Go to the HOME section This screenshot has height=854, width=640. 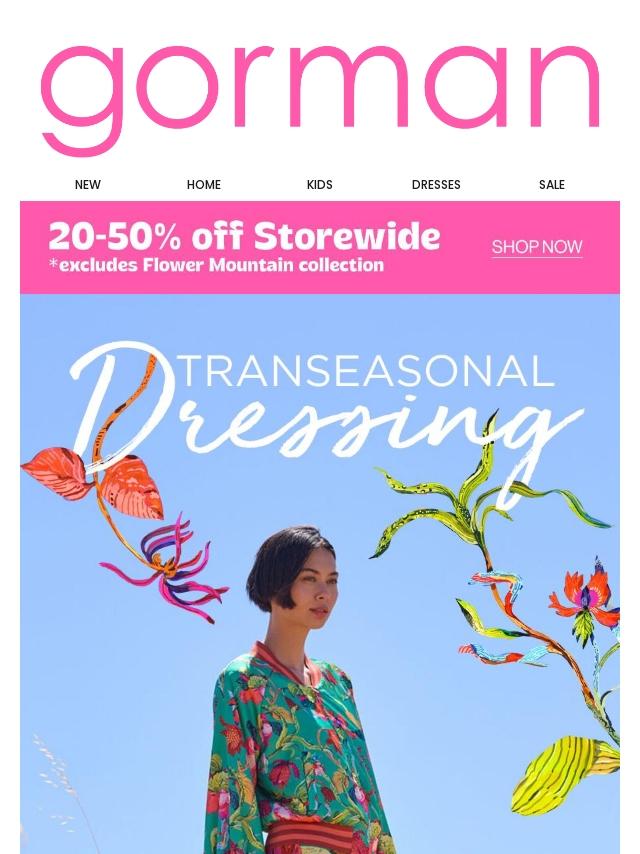point(204,185)
